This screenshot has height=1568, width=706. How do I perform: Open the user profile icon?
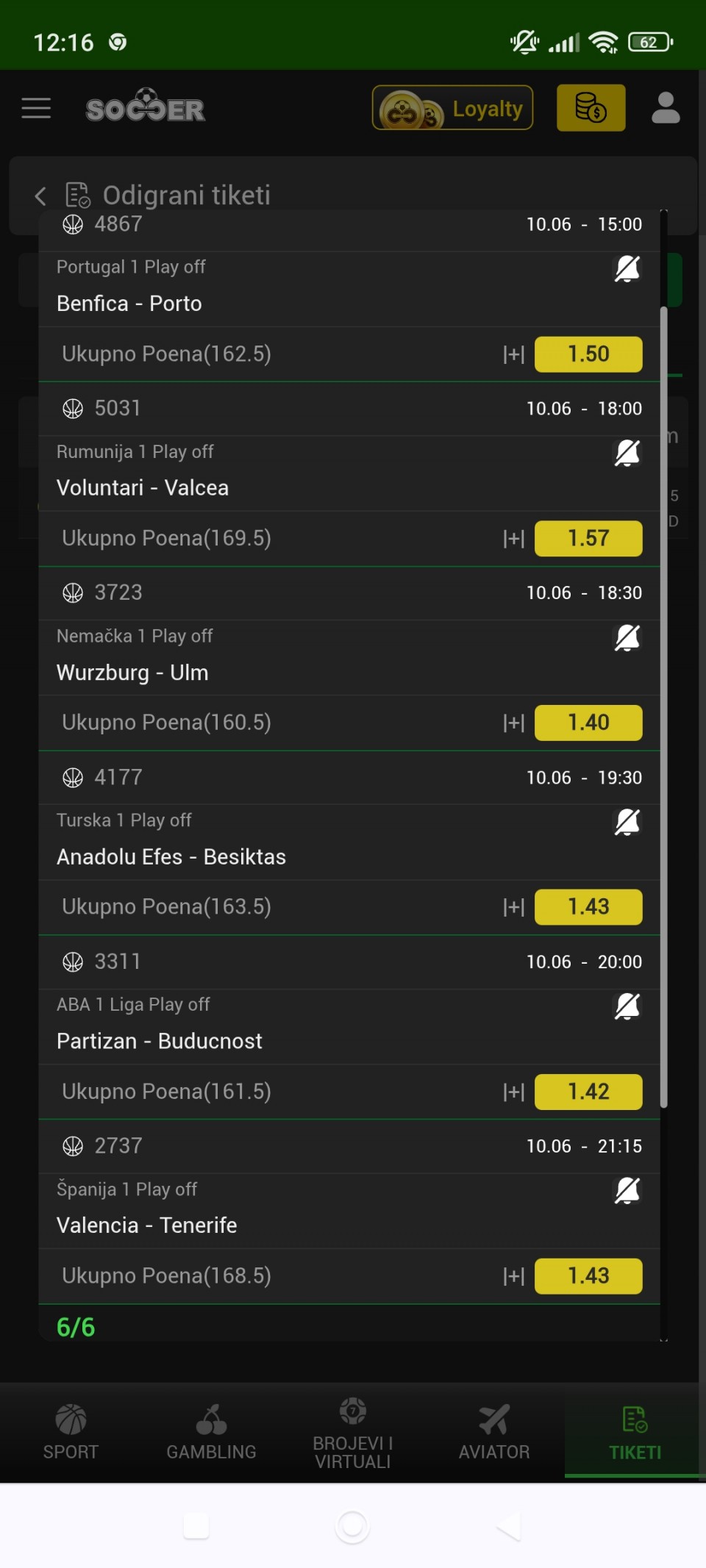[x=666, y=108]
